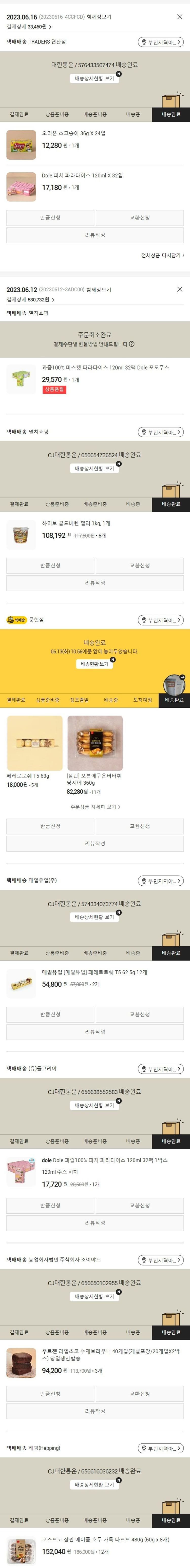Write a 리뷰작성 for the TRADERS 연산점 order
This screenshot has width=190, height=1568.
(x=94, y=235)
